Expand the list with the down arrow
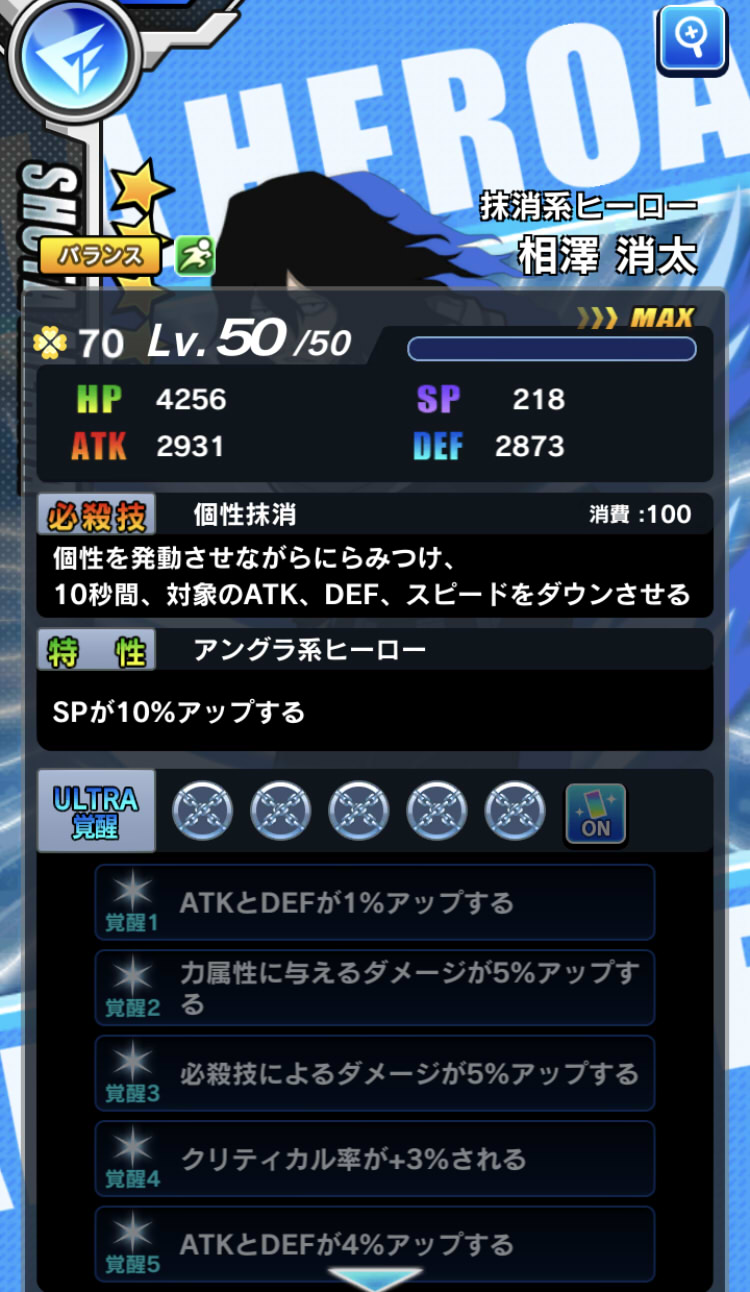Image resolution: width=750 pixels, height=1292 pixels. [374, 1279]
